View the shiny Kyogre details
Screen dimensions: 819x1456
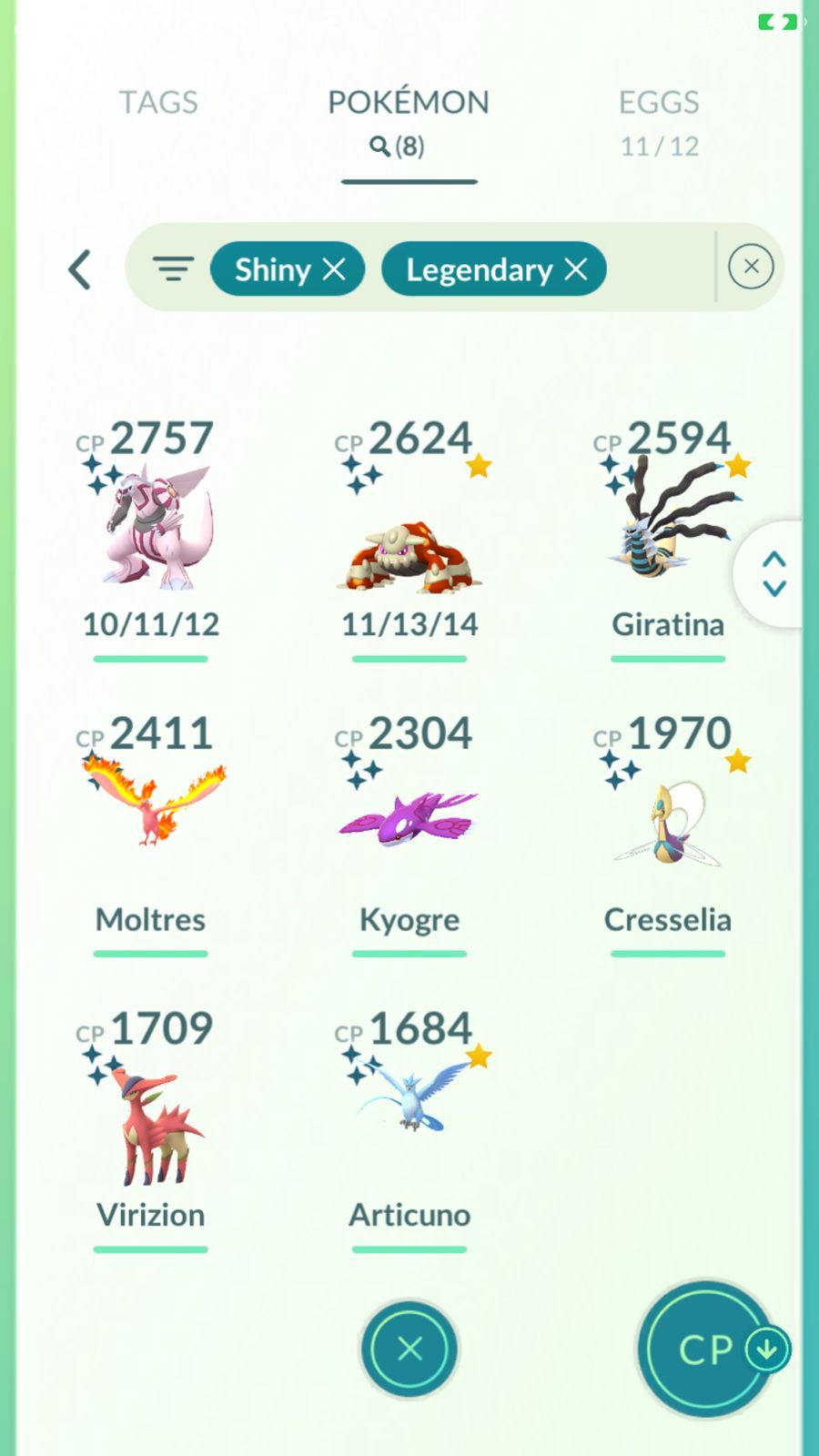click(409, 819)
